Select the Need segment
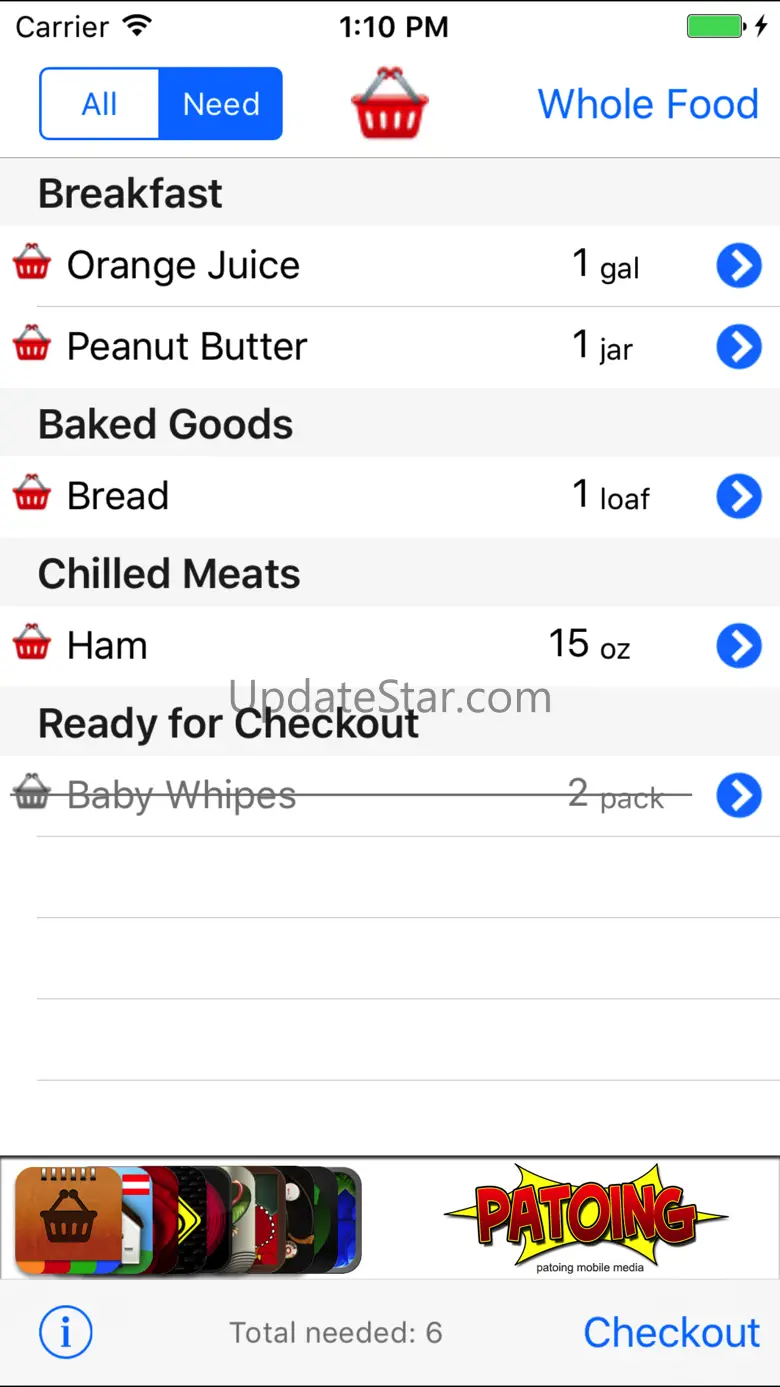The height and width of the screenshot is (1387, 780). click(x=221, y=104)
